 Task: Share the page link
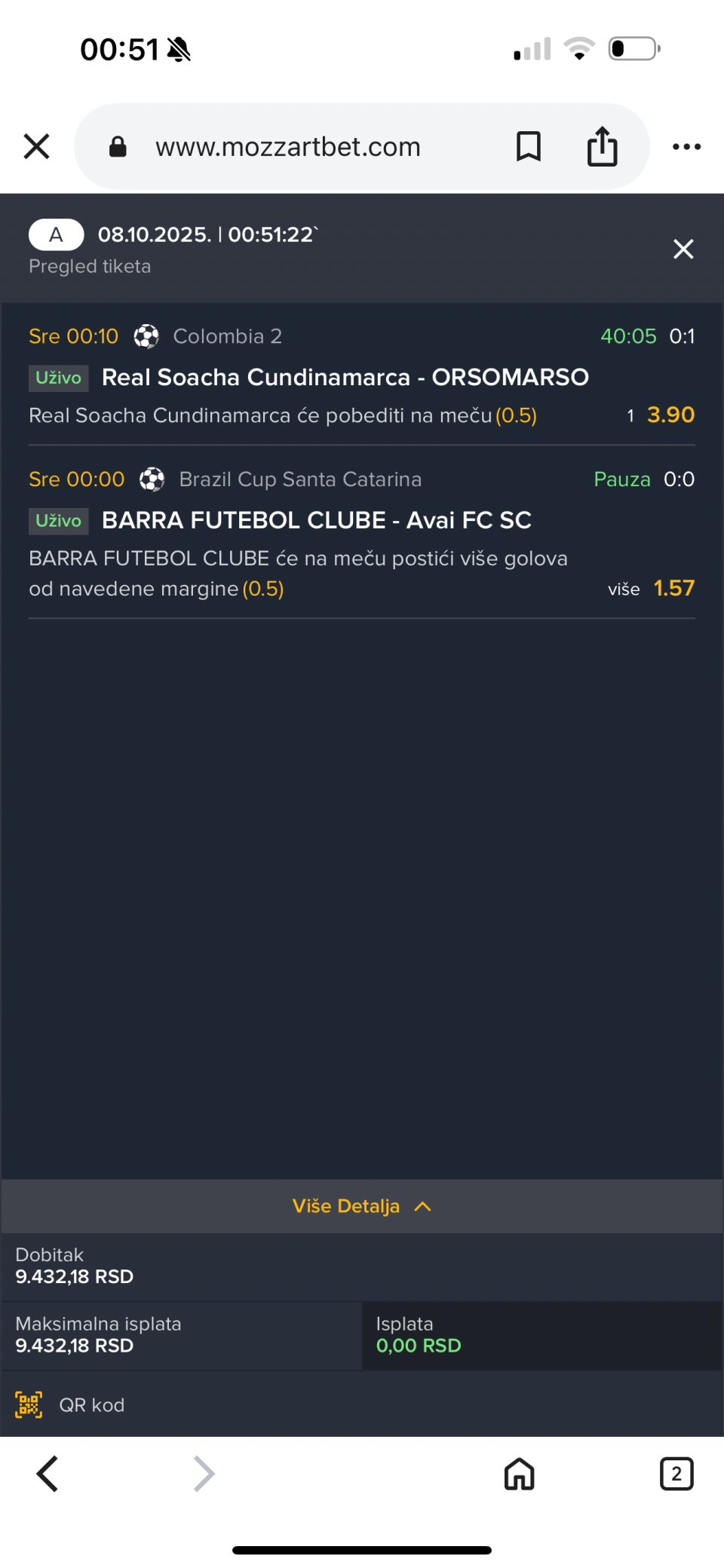tap(602, 146)
